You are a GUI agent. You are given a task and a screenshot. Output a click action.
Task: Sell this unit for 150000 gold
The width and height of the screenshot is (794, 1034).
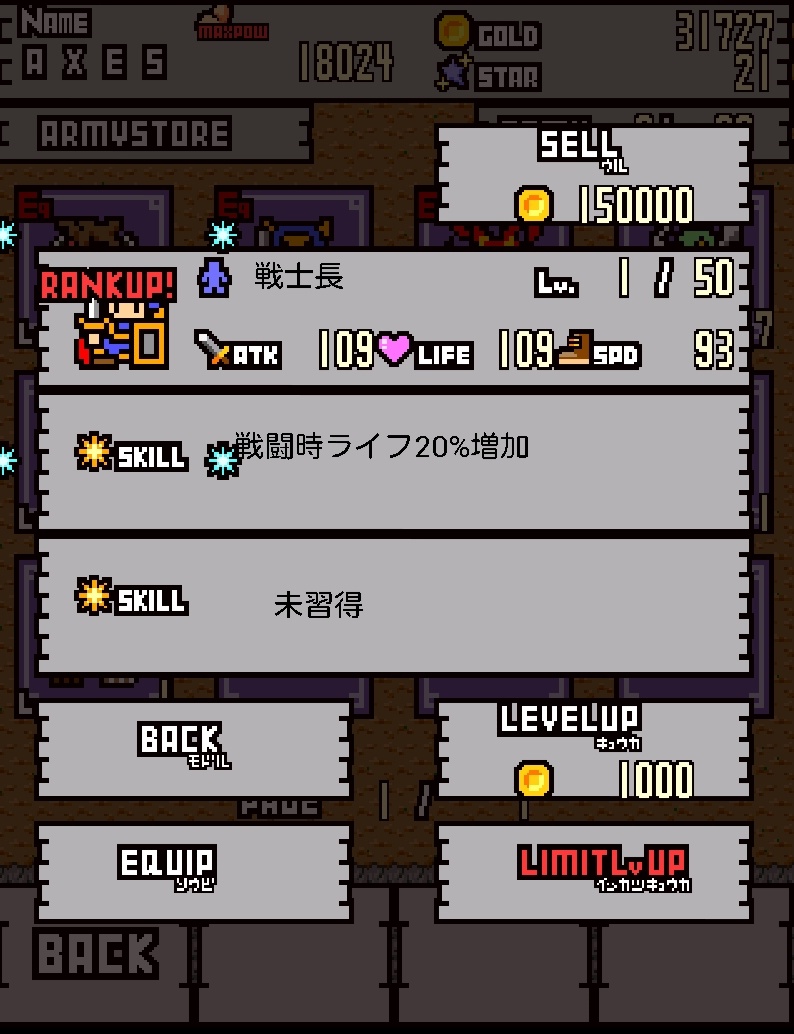click(594, 176)
